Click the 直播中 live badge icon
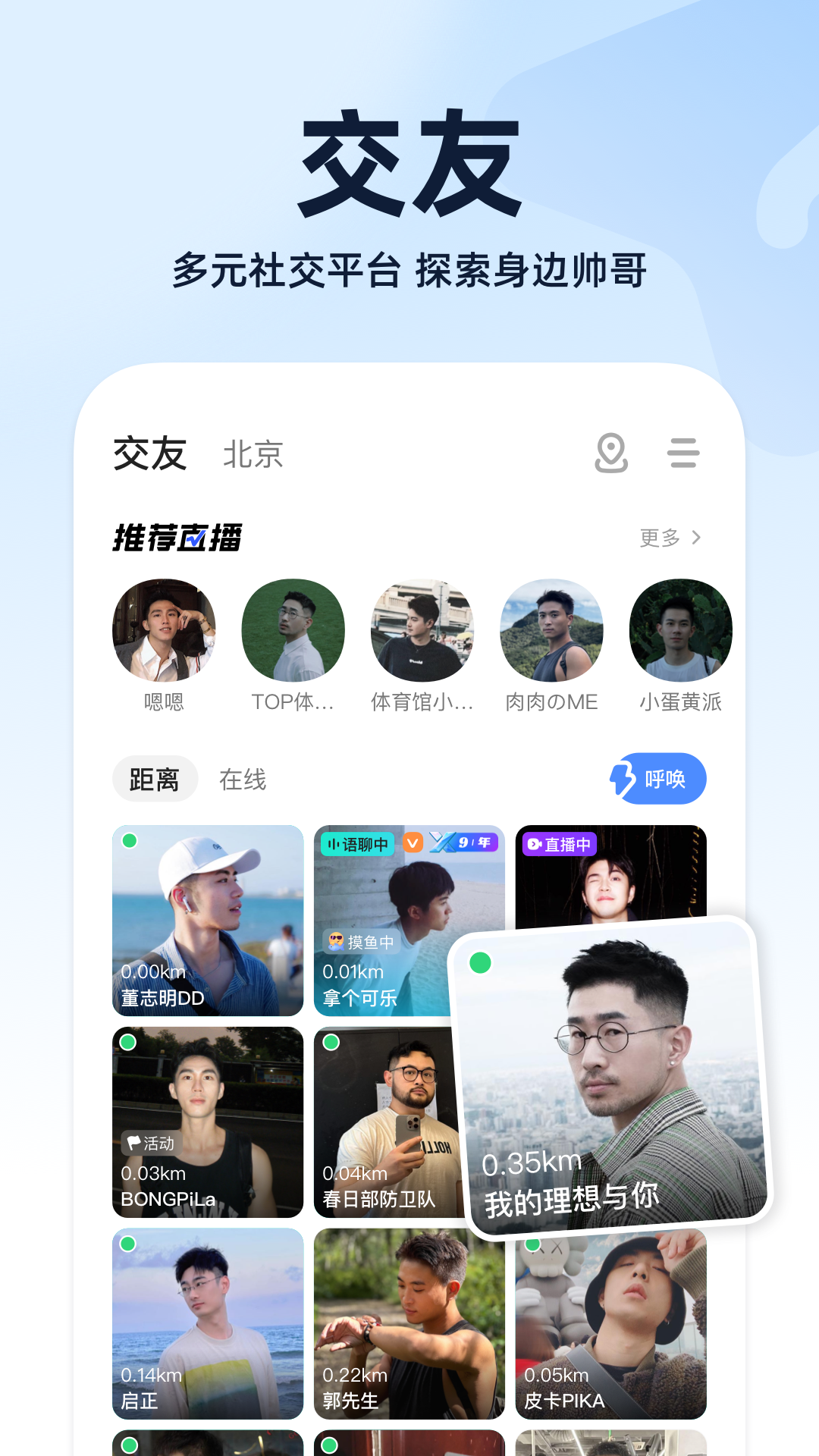Viewport: 819px width, 1456px height. (x=533, y=844)
